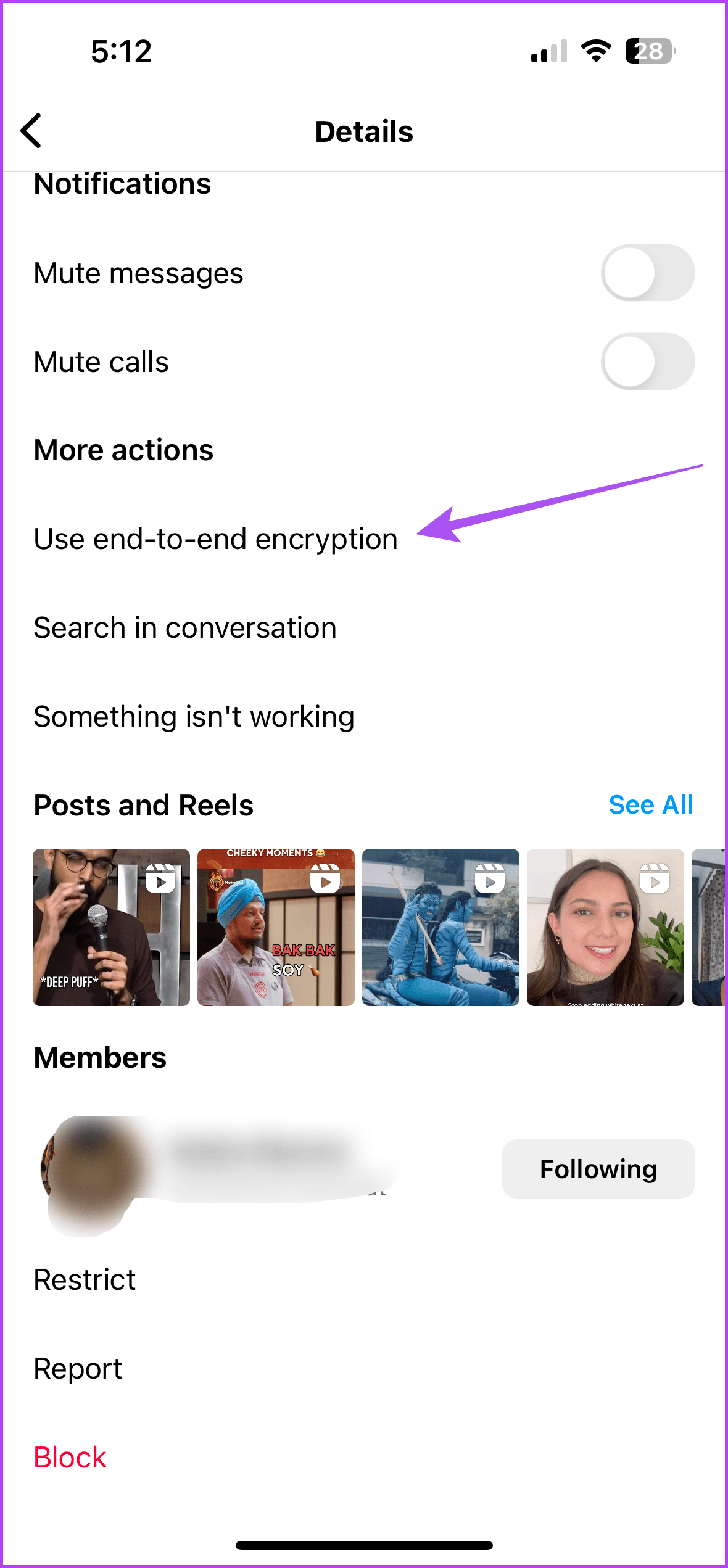Viewport: 728px width, 1568px height.
Task: Enable the Mute calls toggle
Action: tap(647, 361)
